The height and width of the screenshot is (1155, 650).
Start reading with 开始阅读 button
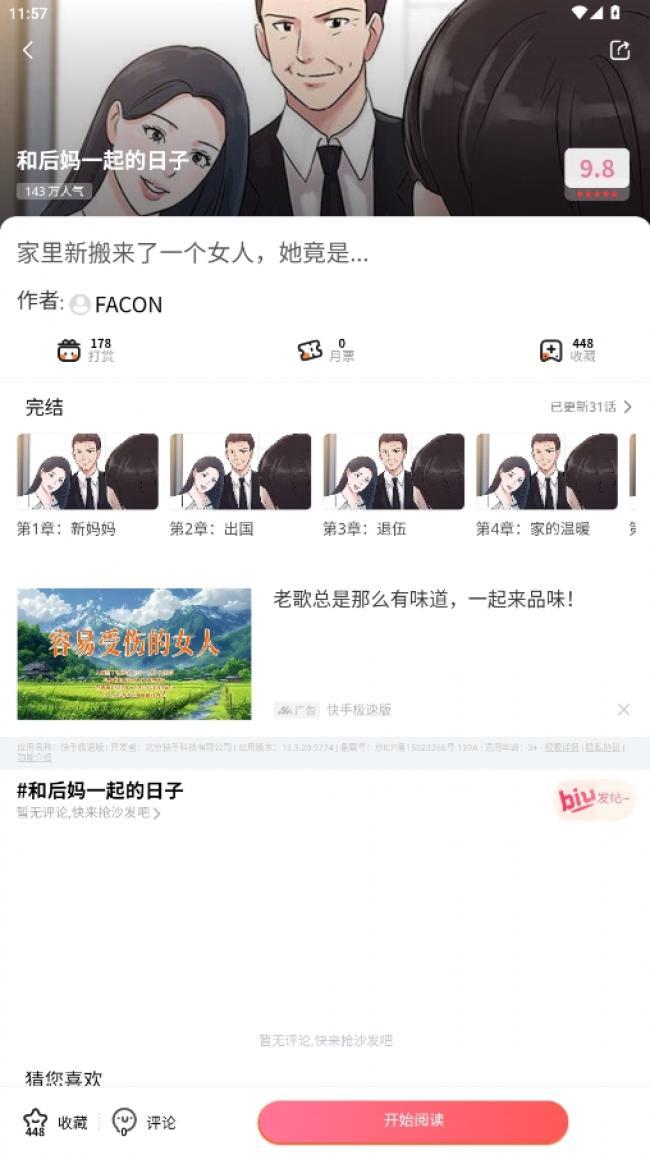[413, 1121]
